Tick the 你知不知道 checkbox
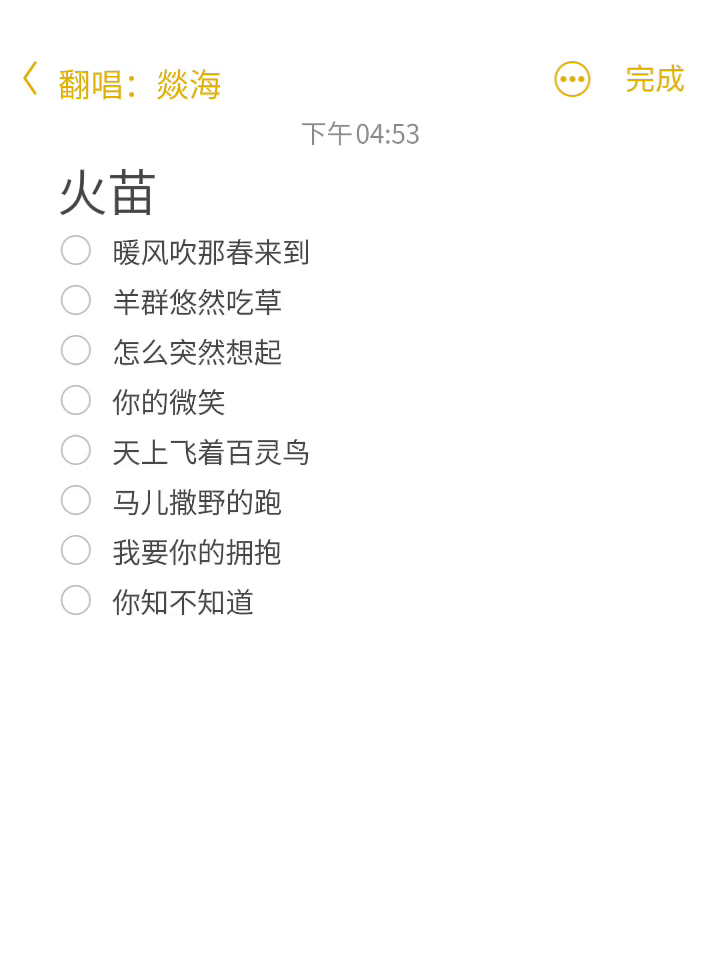Image resolution: width=718 pixels, height=960 pixels. (x=76, y=600)
